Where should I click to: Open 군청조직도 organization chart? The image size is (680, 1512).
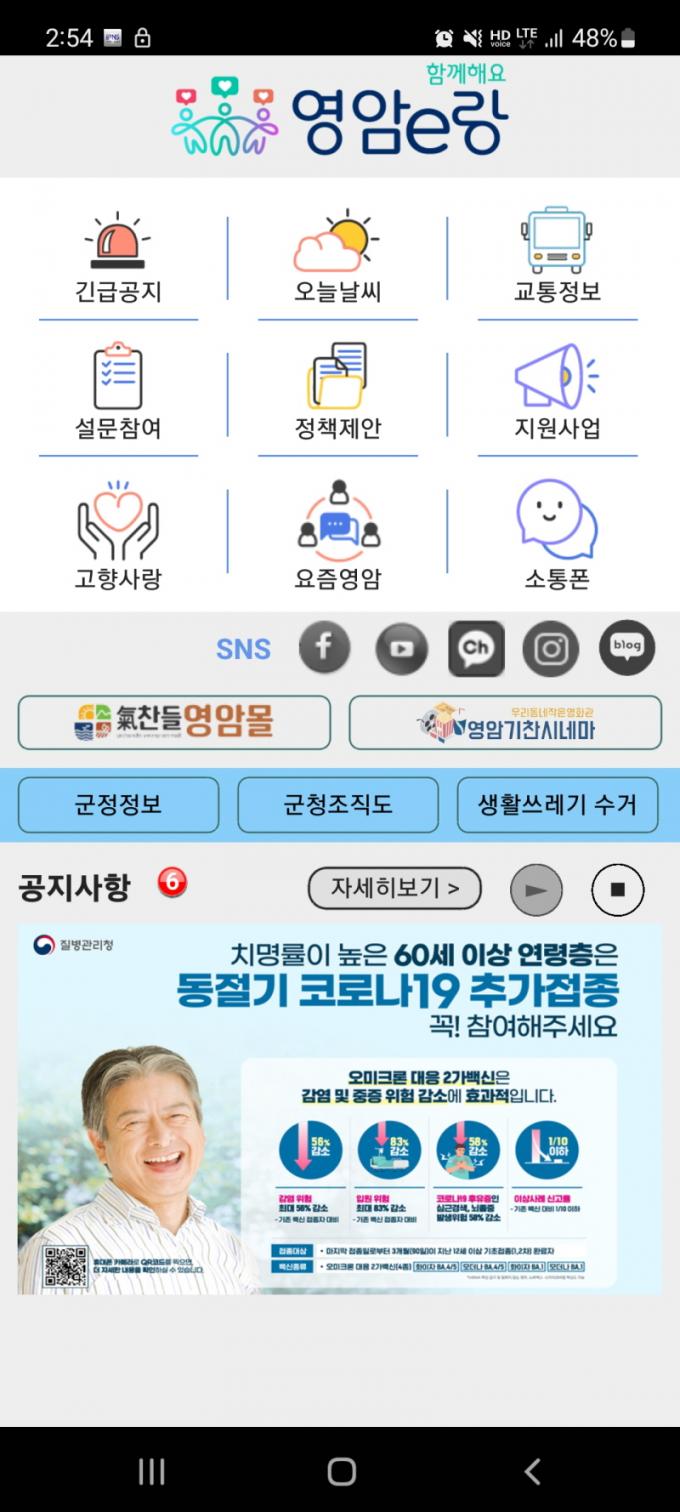tap(338, 805)
